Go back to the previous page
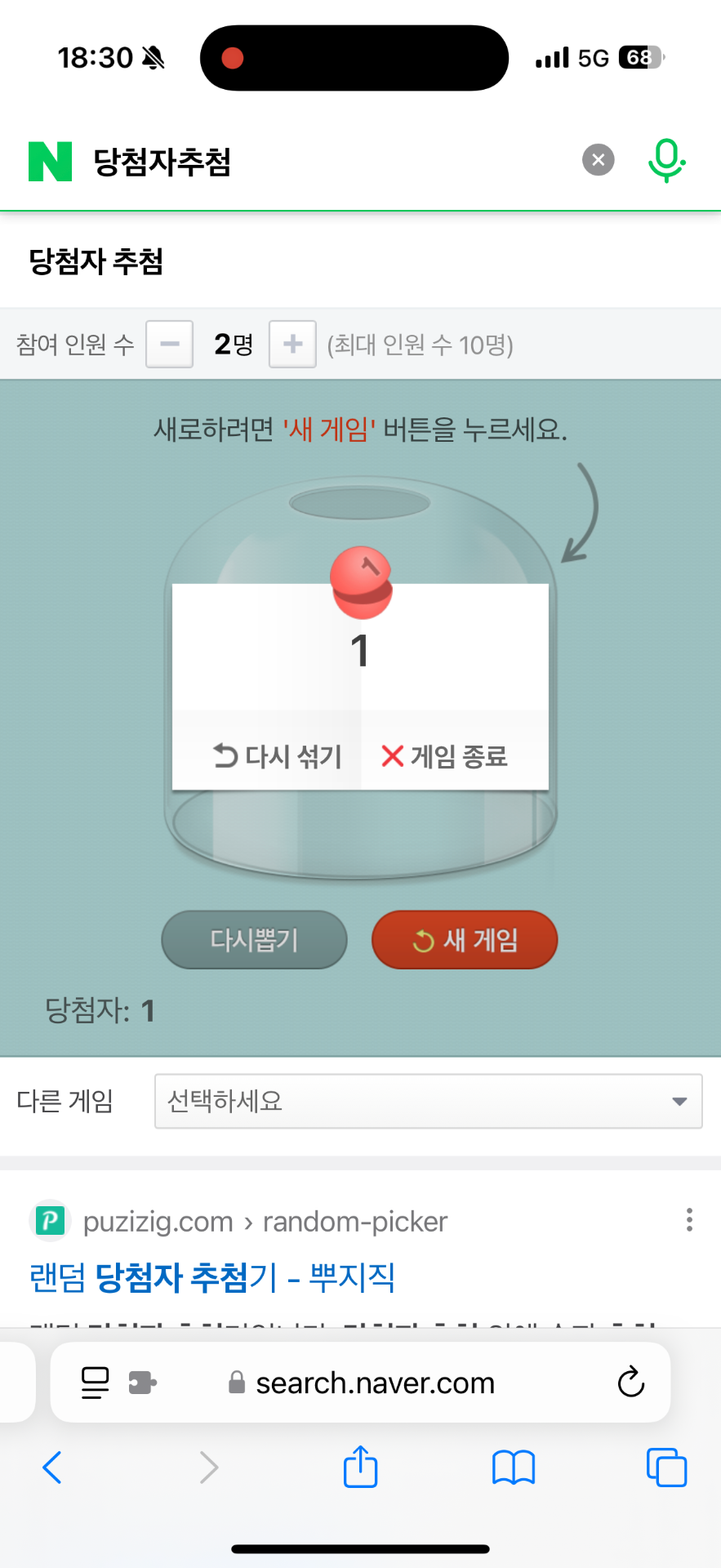 coord(51,1468)
